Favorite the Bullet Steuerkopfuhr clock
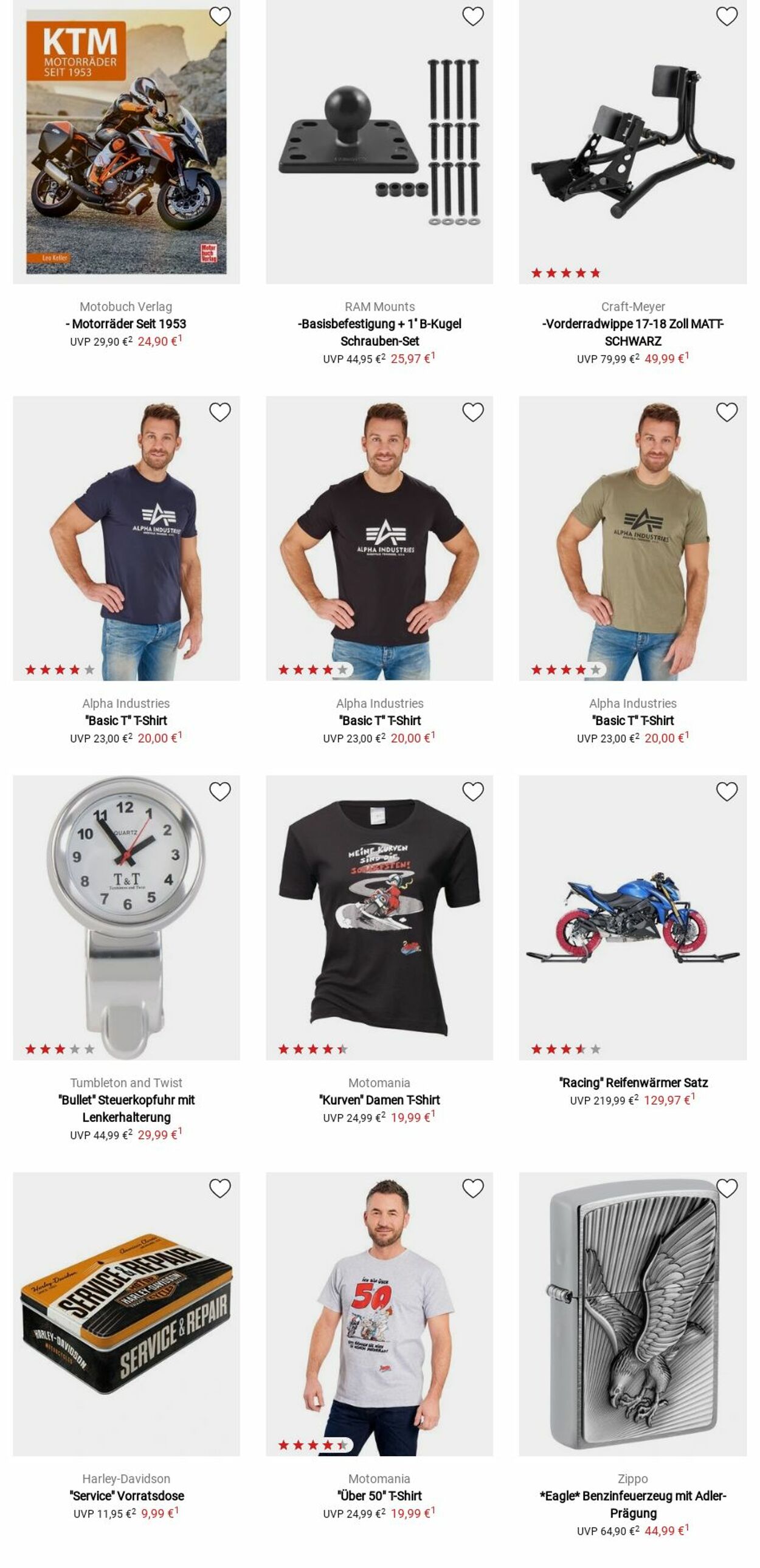Viewport: 760px width, 1568px height. (220, 792)
